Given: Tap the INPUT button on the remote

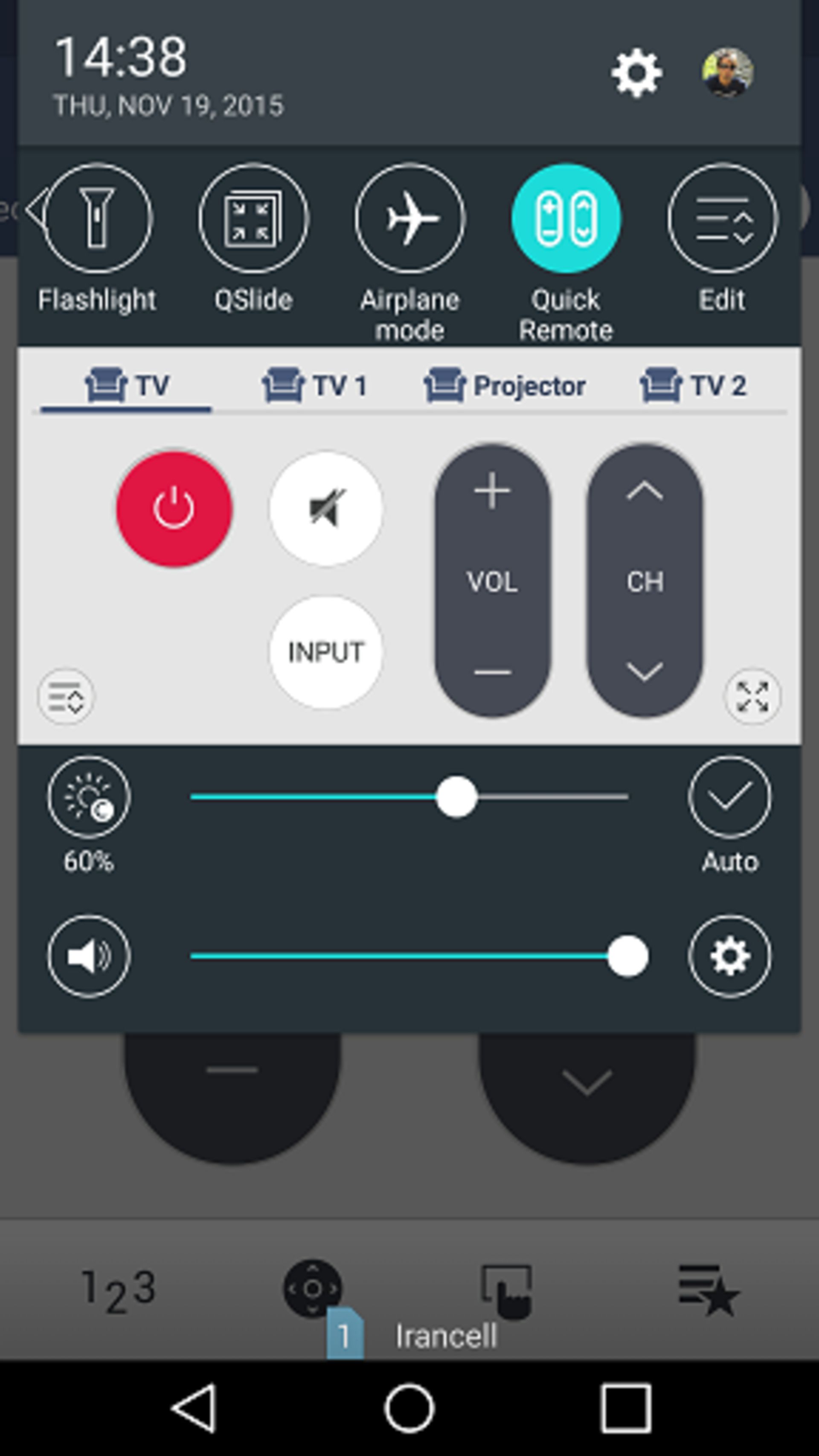Looking at the screenshot, I should 325,652.
